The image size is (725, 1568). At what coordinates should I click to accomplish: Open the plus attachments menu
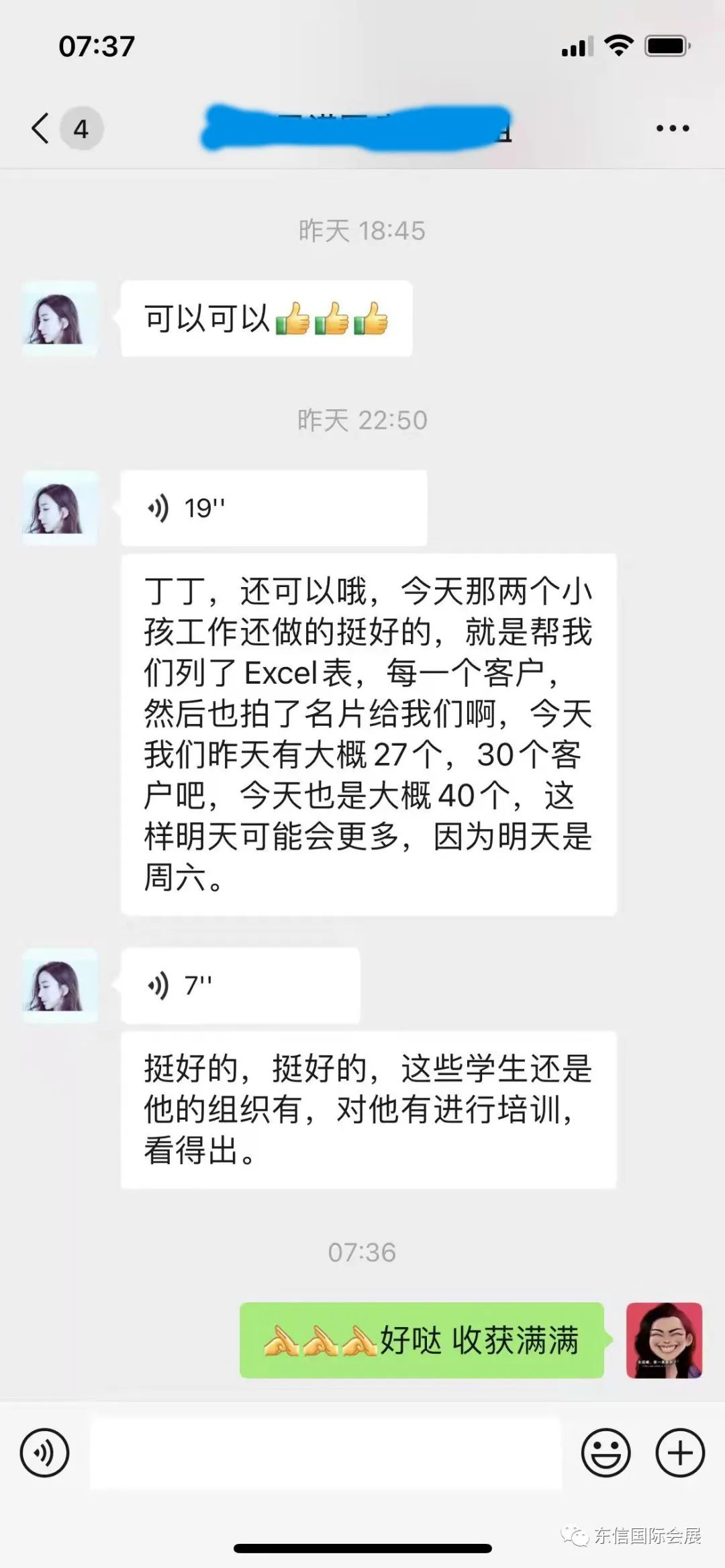click(x=679, y=1453)
